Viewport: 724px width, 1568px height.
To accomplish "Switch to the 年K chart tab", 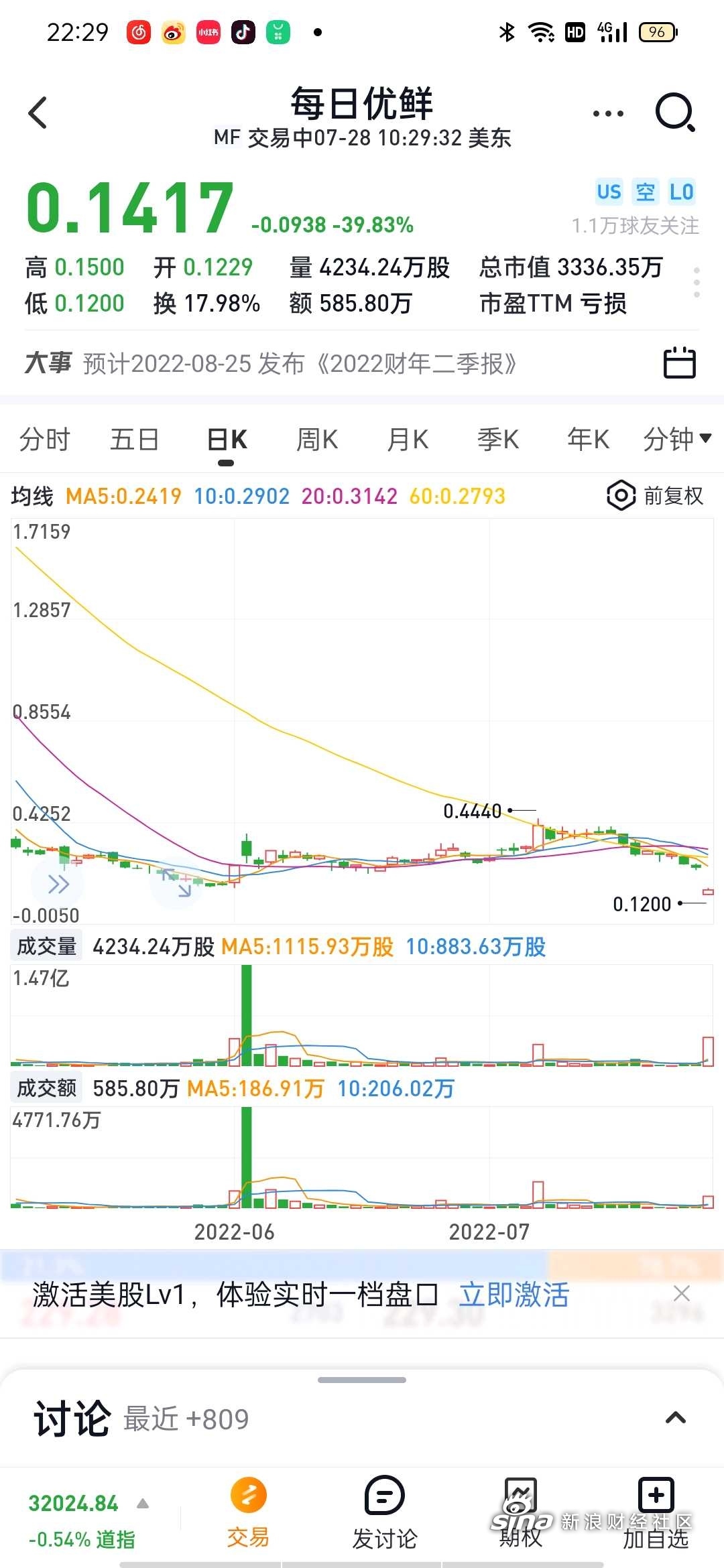I will coord(588,440).
